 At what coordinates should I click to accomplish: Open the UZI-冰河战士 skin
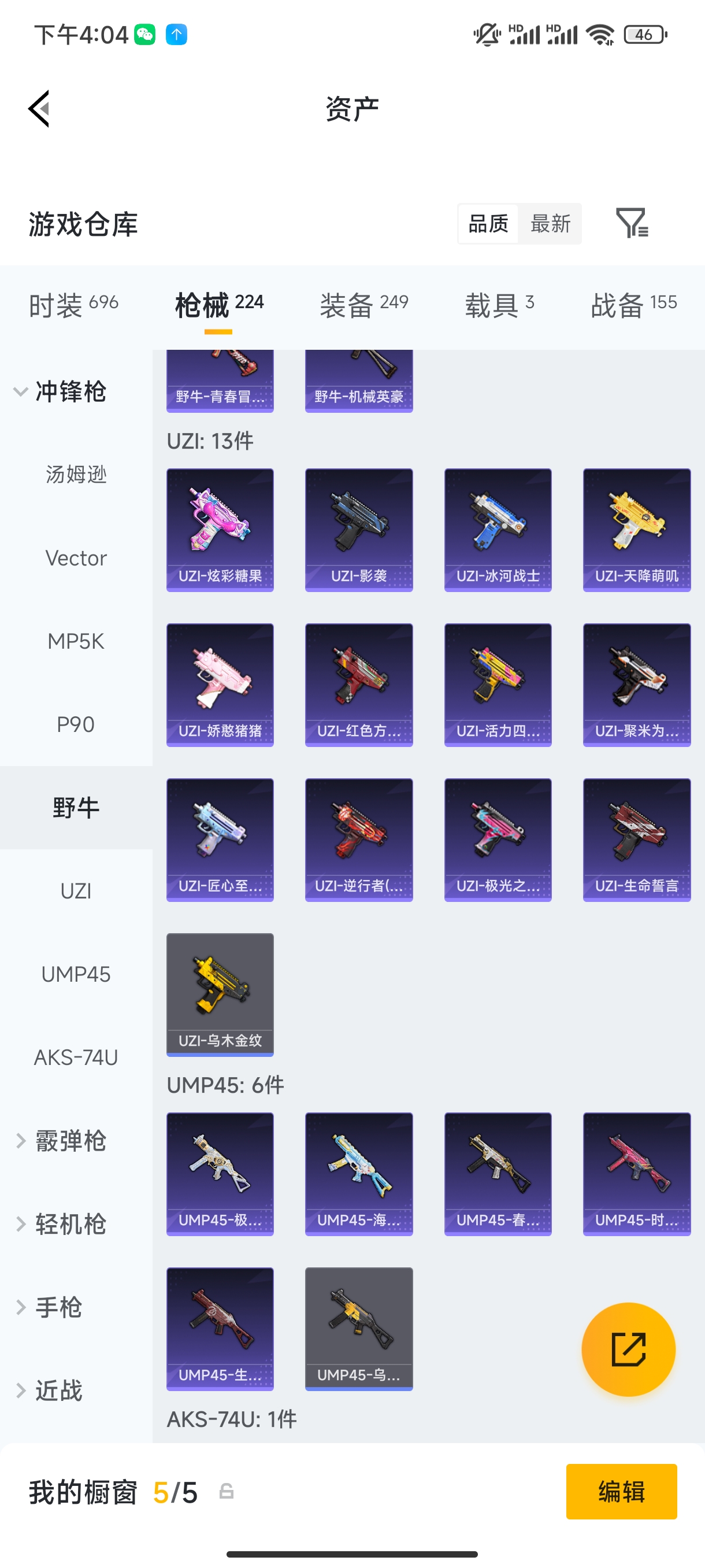pos(498,530)
